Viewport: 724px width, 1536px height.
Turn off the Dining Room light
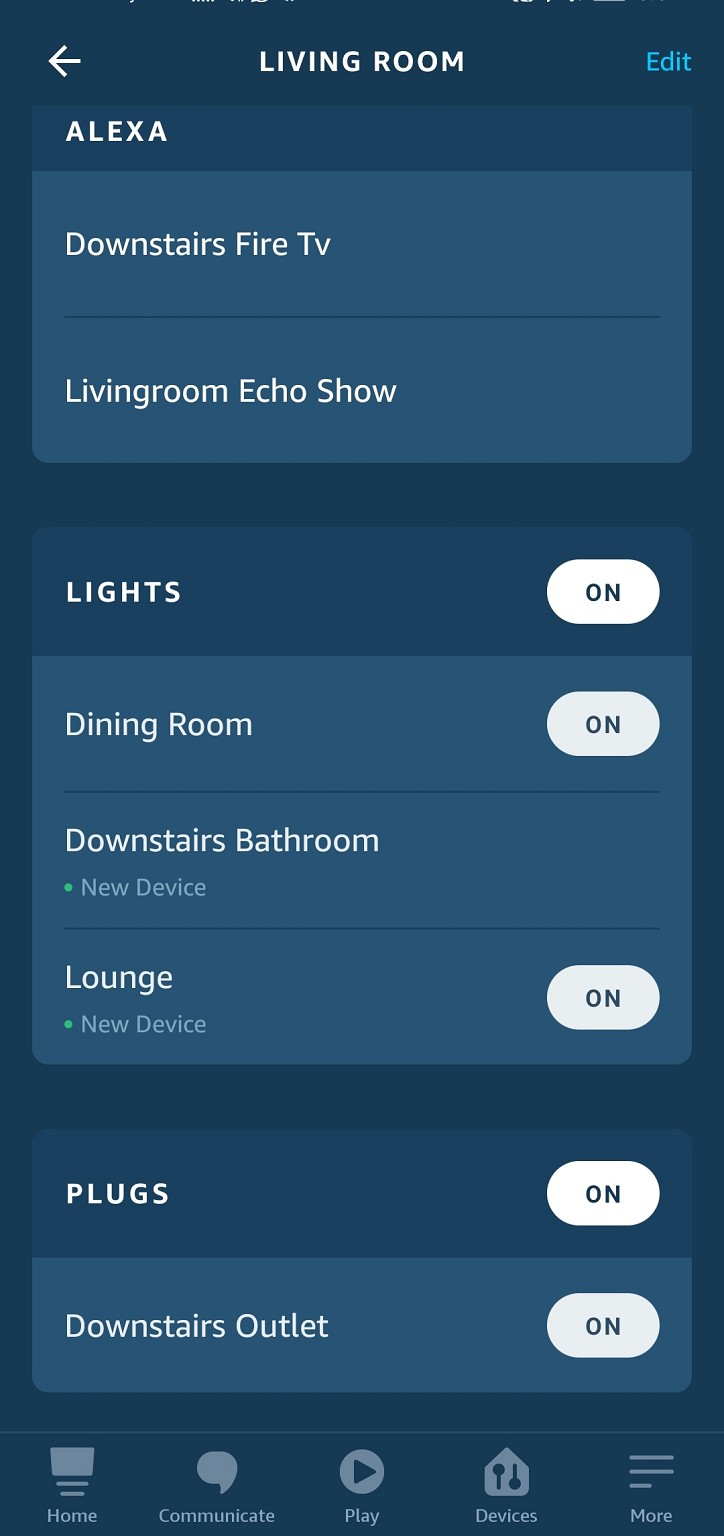tap(603, 724)
